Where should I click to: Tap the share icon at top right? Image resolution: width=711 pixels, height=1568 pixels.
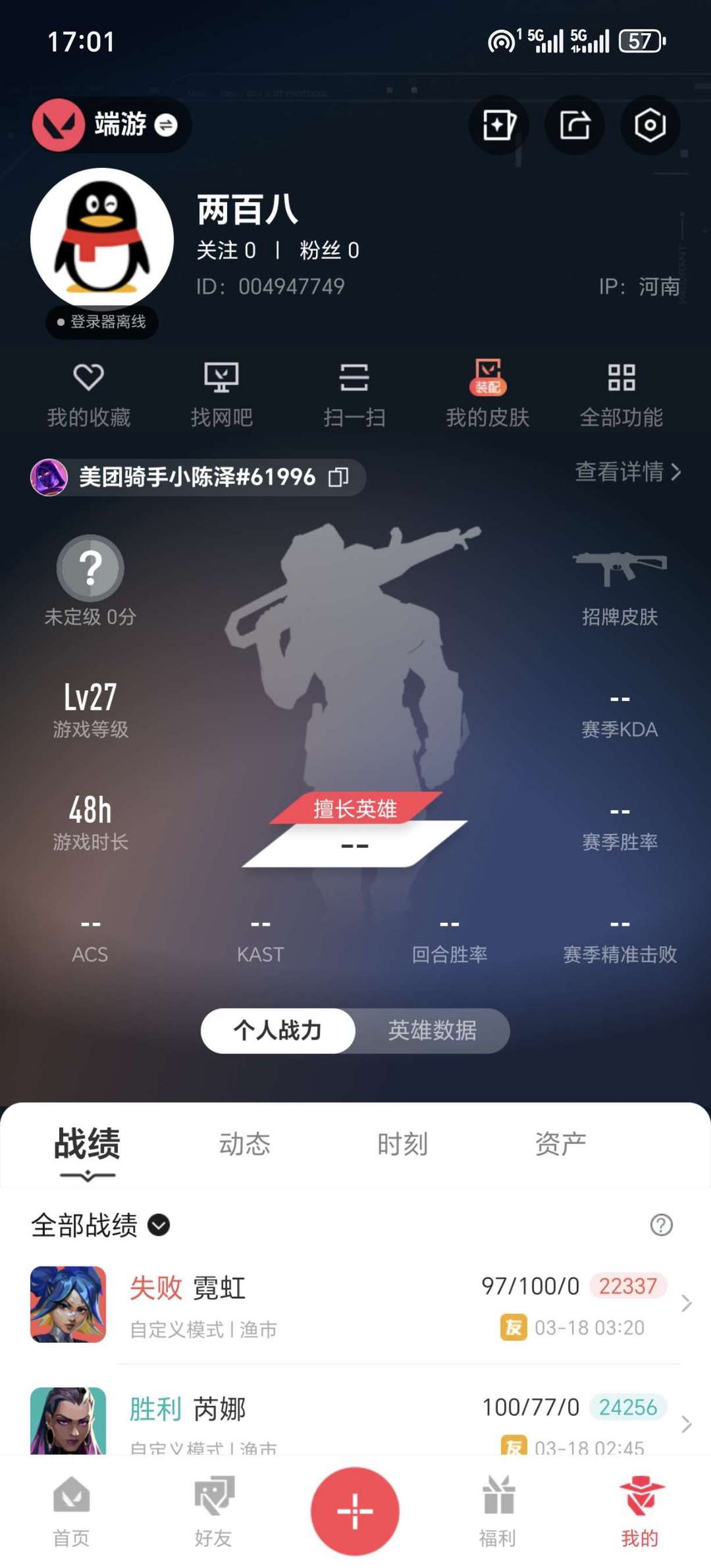[x=574, y=125]
